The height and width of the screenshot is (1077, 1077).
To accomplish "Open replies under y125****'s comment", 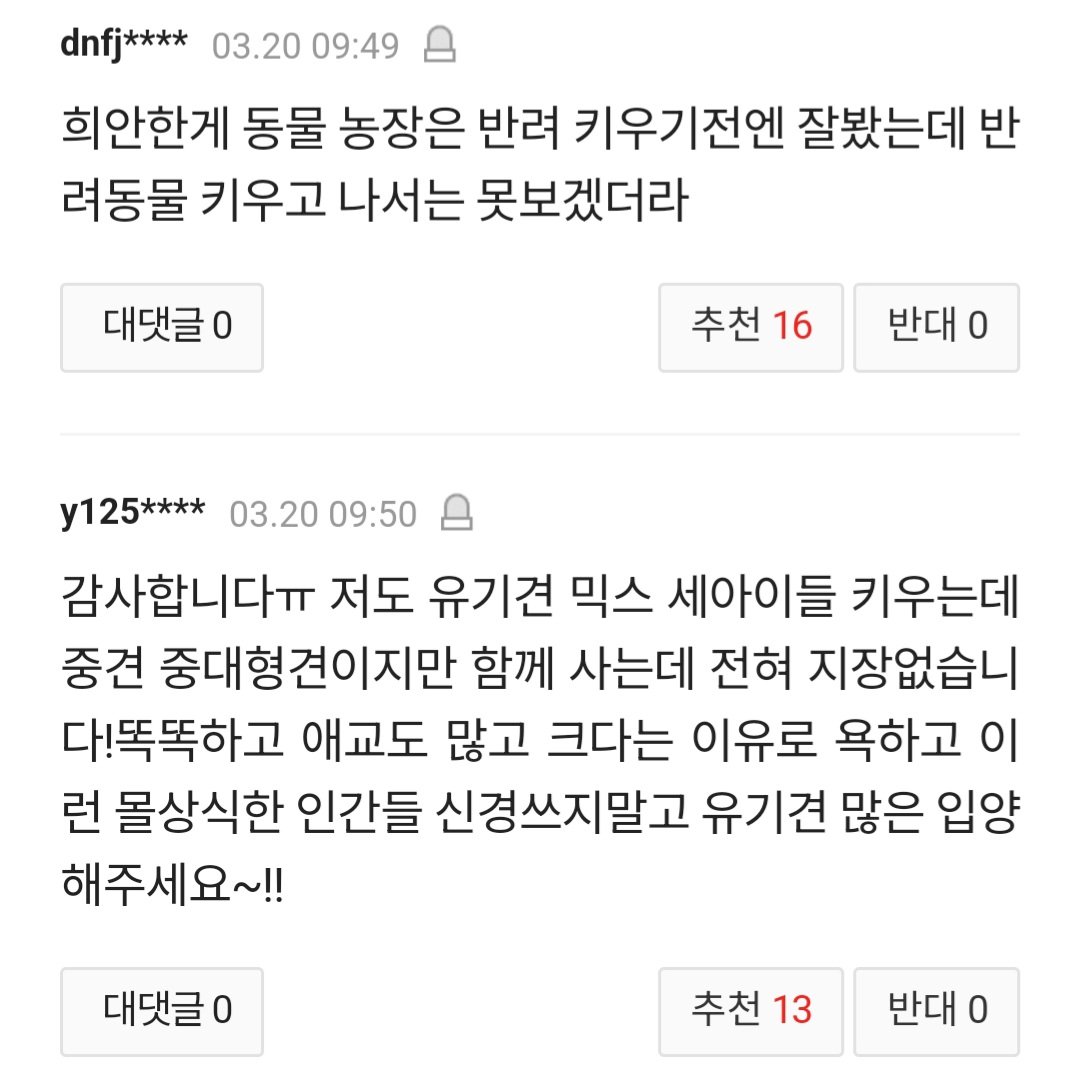I will (162, 1011).
